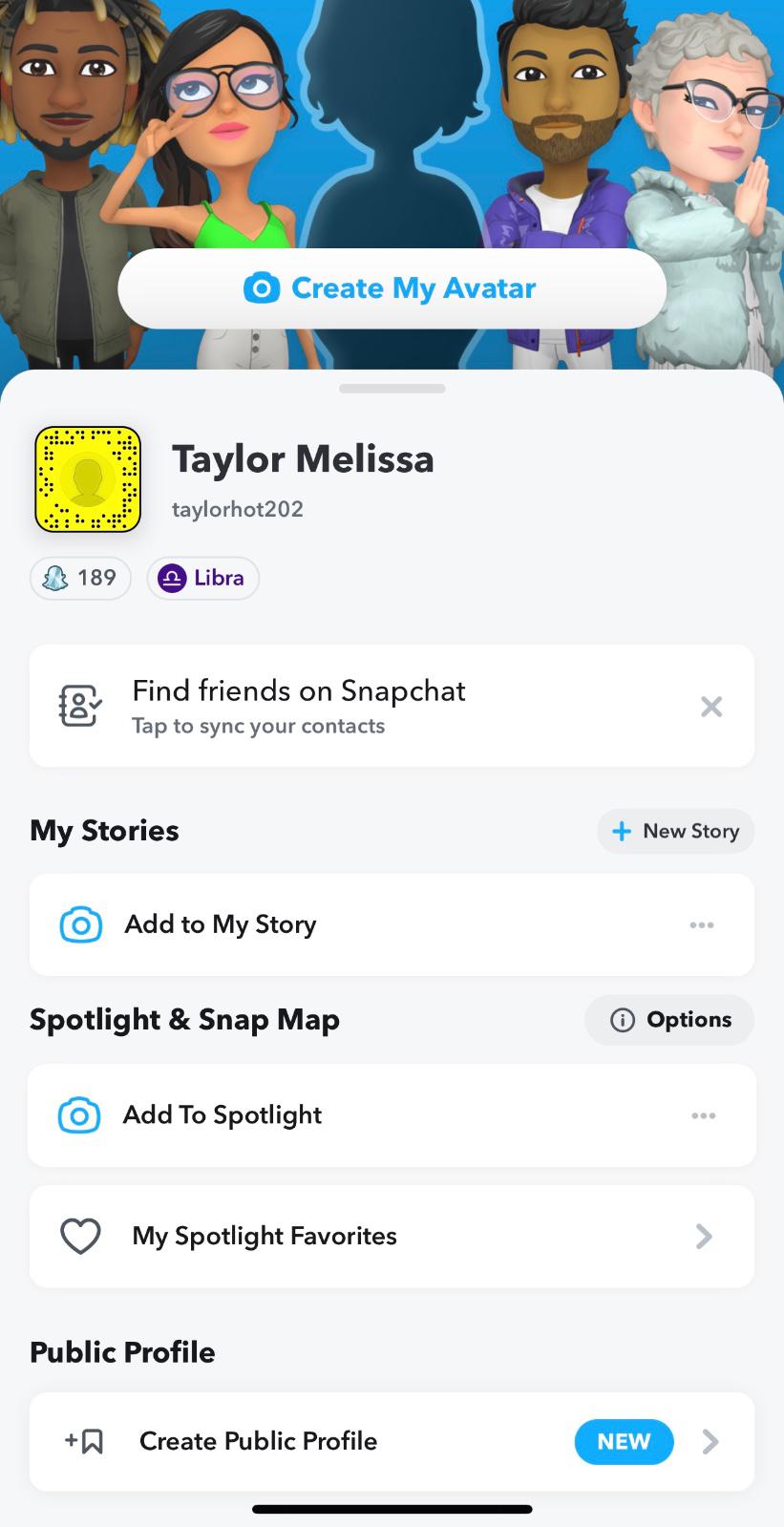Viewport: 784px width, 1527px height.
Task: Open more options for Add to My Story
Action: (x=702, y=924)
